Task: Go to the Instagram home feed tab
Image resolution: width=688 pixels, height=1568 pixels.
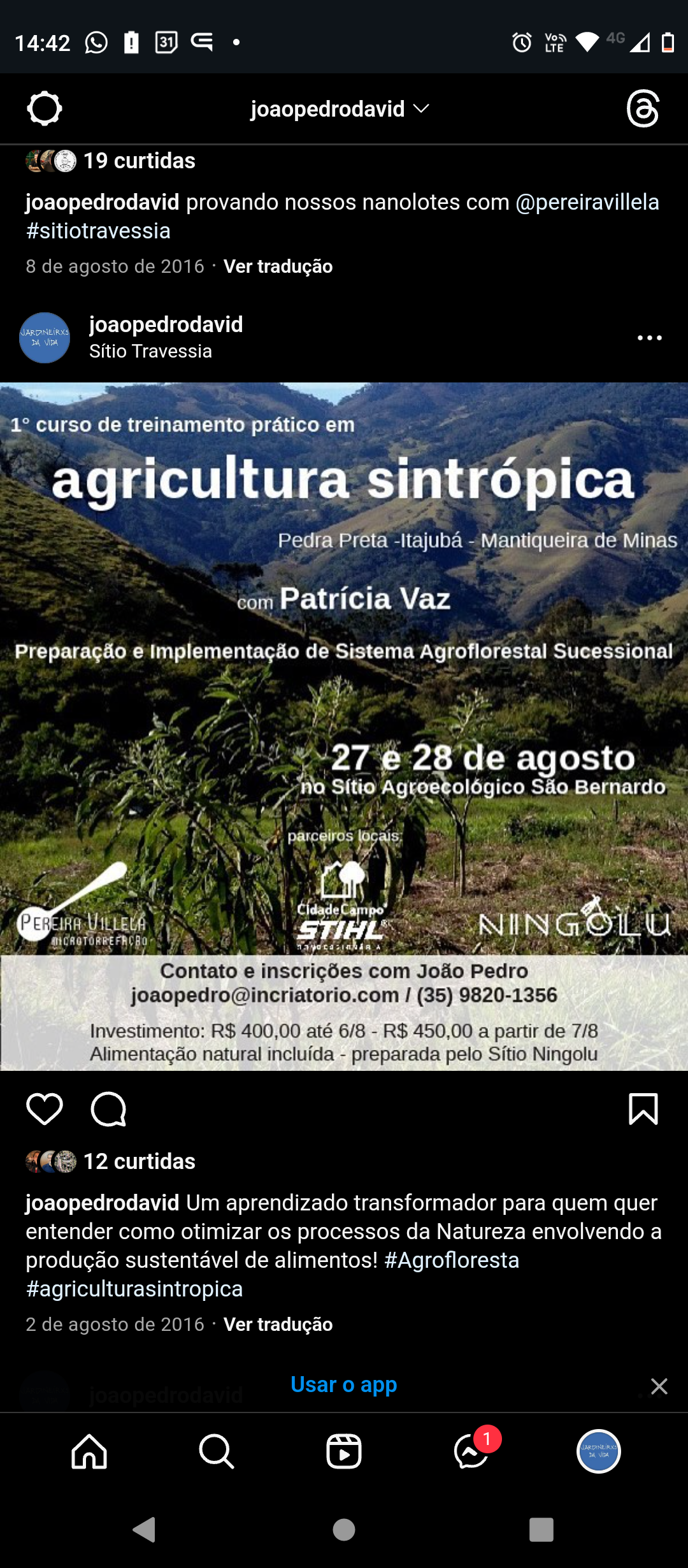Action: [89, 1452]
